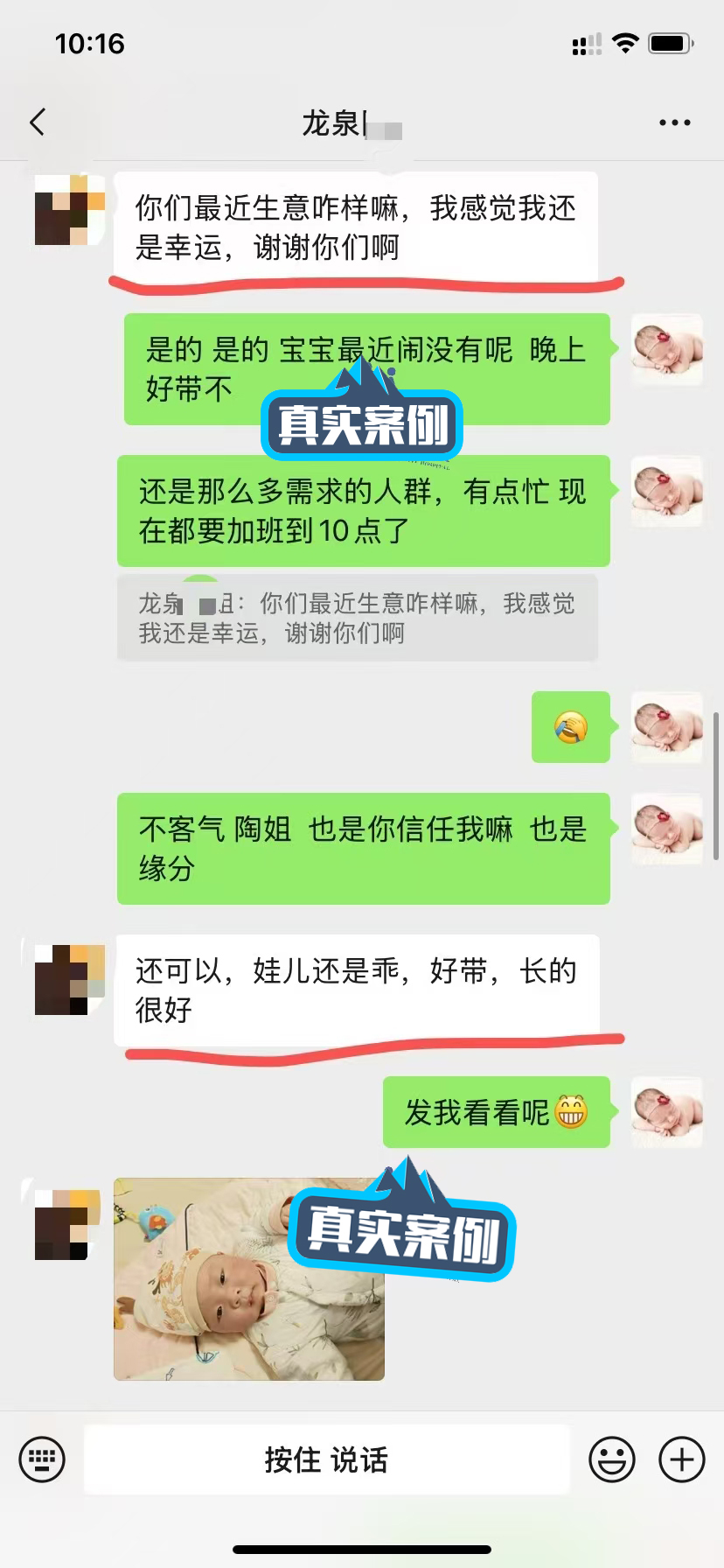Screen dimensions: 724x1568
Task: Open contact's avatar beside 还可以 message
Action: coord(69,979)
